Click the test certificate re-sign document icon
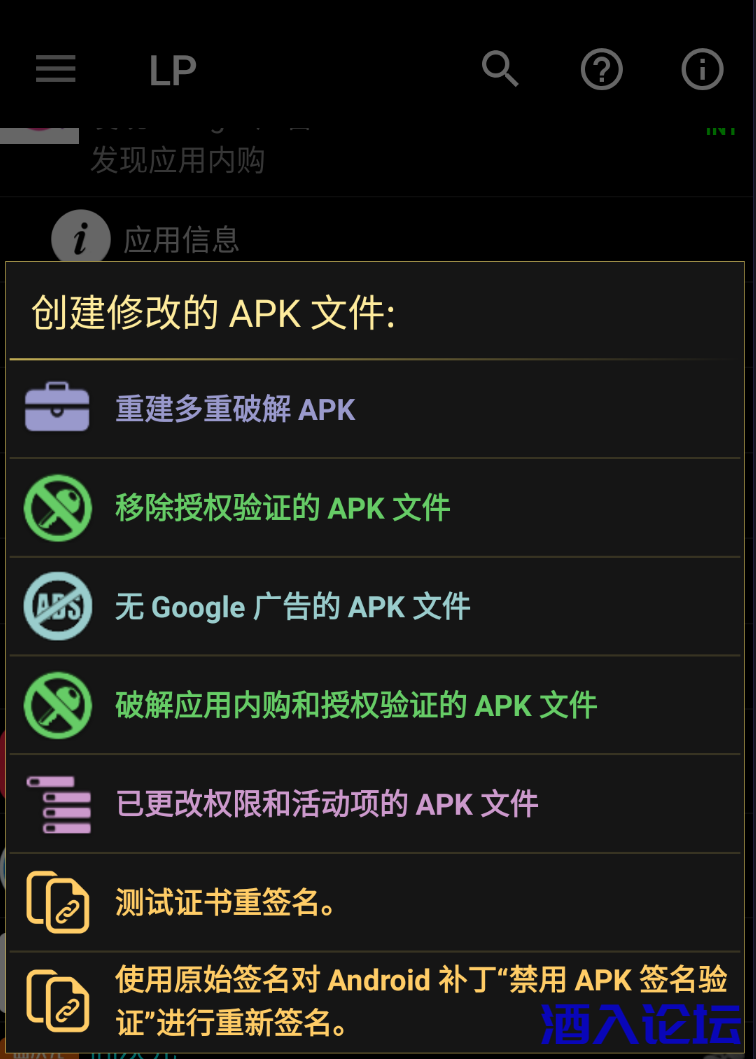Screen dimensions: 756x1059 pyautogui.click(x=57, y=902)
